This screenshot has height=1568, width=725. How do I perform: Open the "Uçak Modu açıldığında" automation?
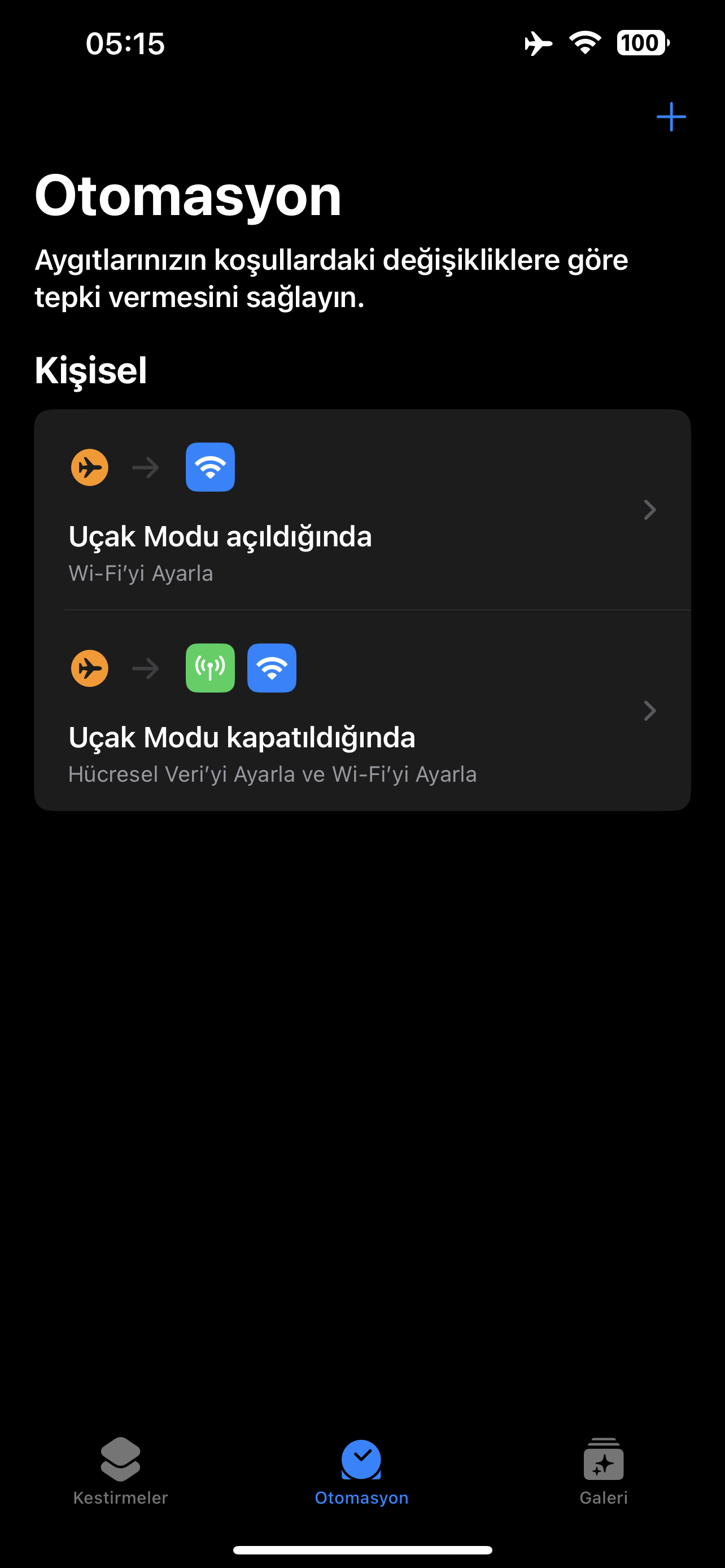click(362, 510)
